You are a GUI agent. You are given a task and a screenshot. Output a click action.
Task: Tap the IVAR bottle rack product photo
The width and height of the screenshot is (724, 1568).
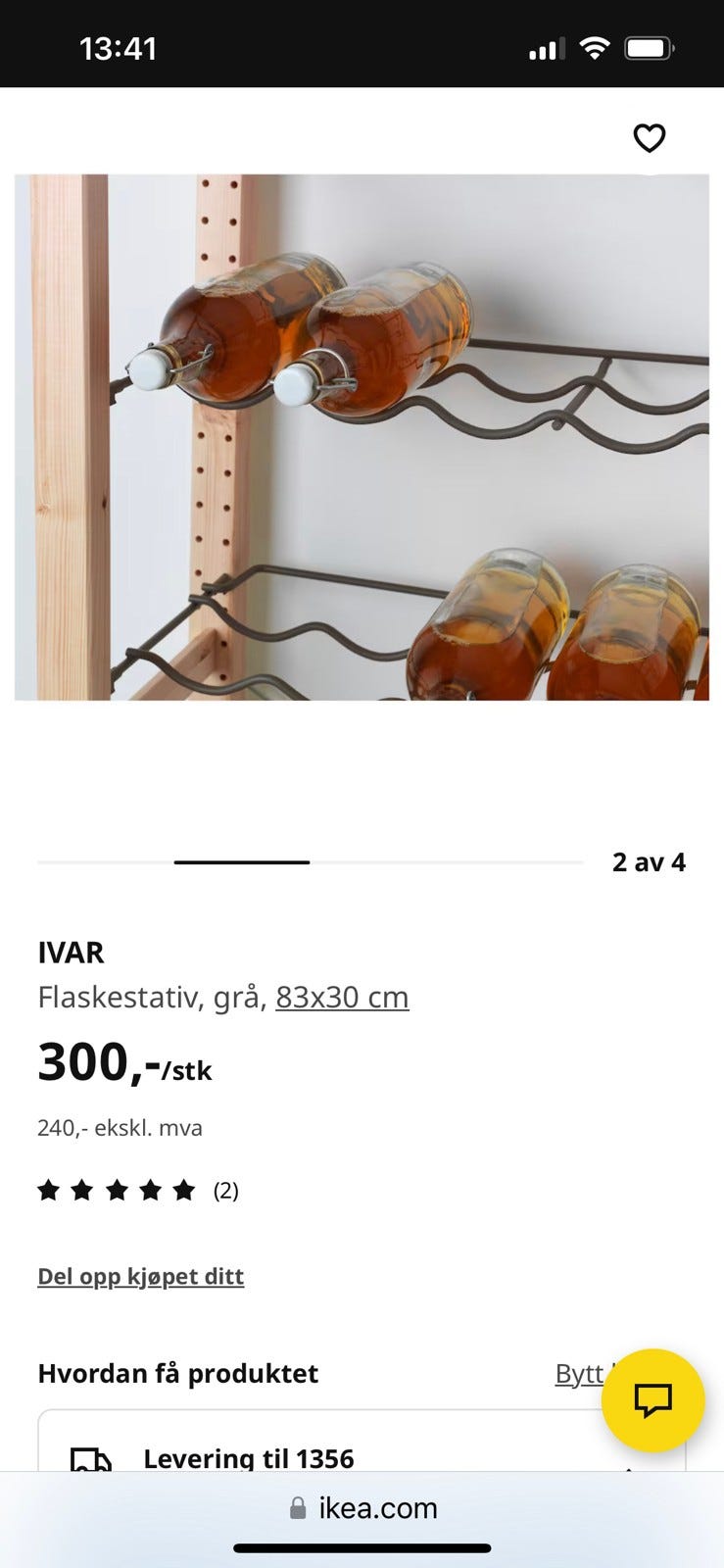pyautogui.click(x=362, y=436)
